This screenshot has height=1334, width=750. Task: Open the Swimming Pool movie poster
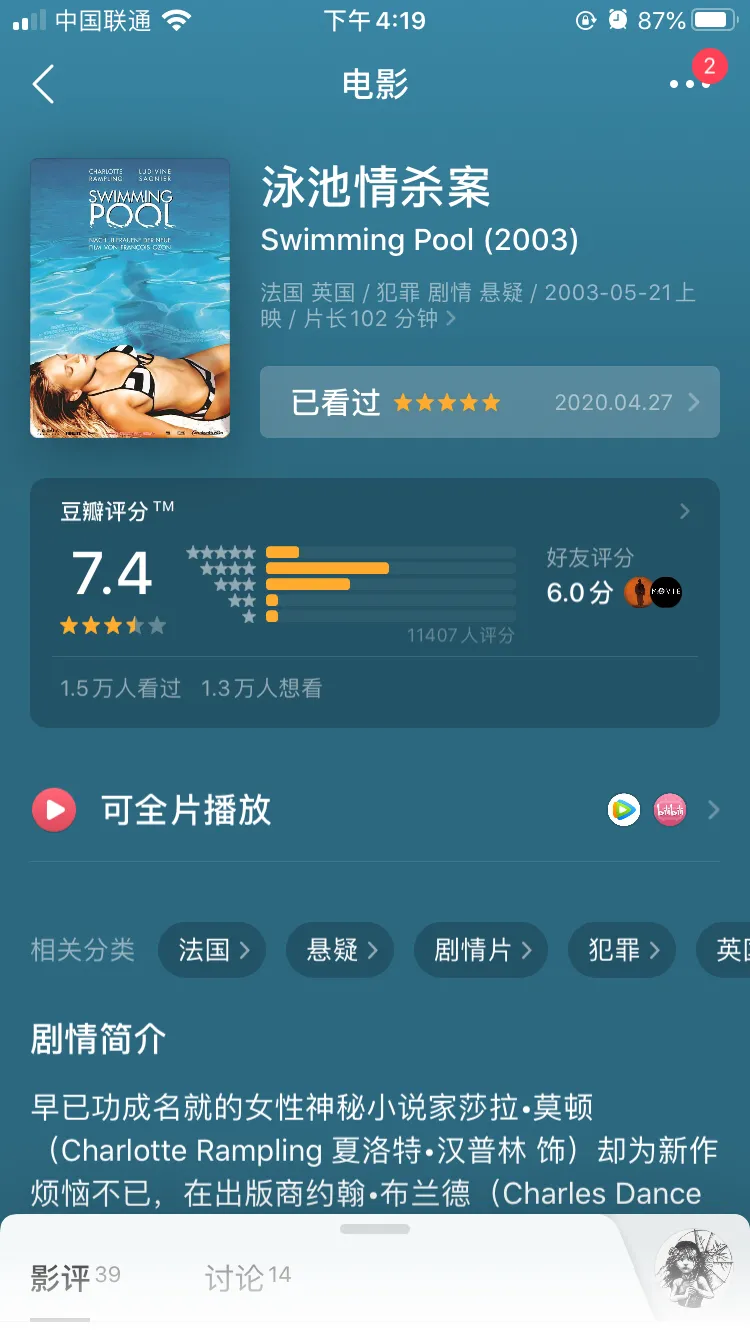[x=130, y=298]
